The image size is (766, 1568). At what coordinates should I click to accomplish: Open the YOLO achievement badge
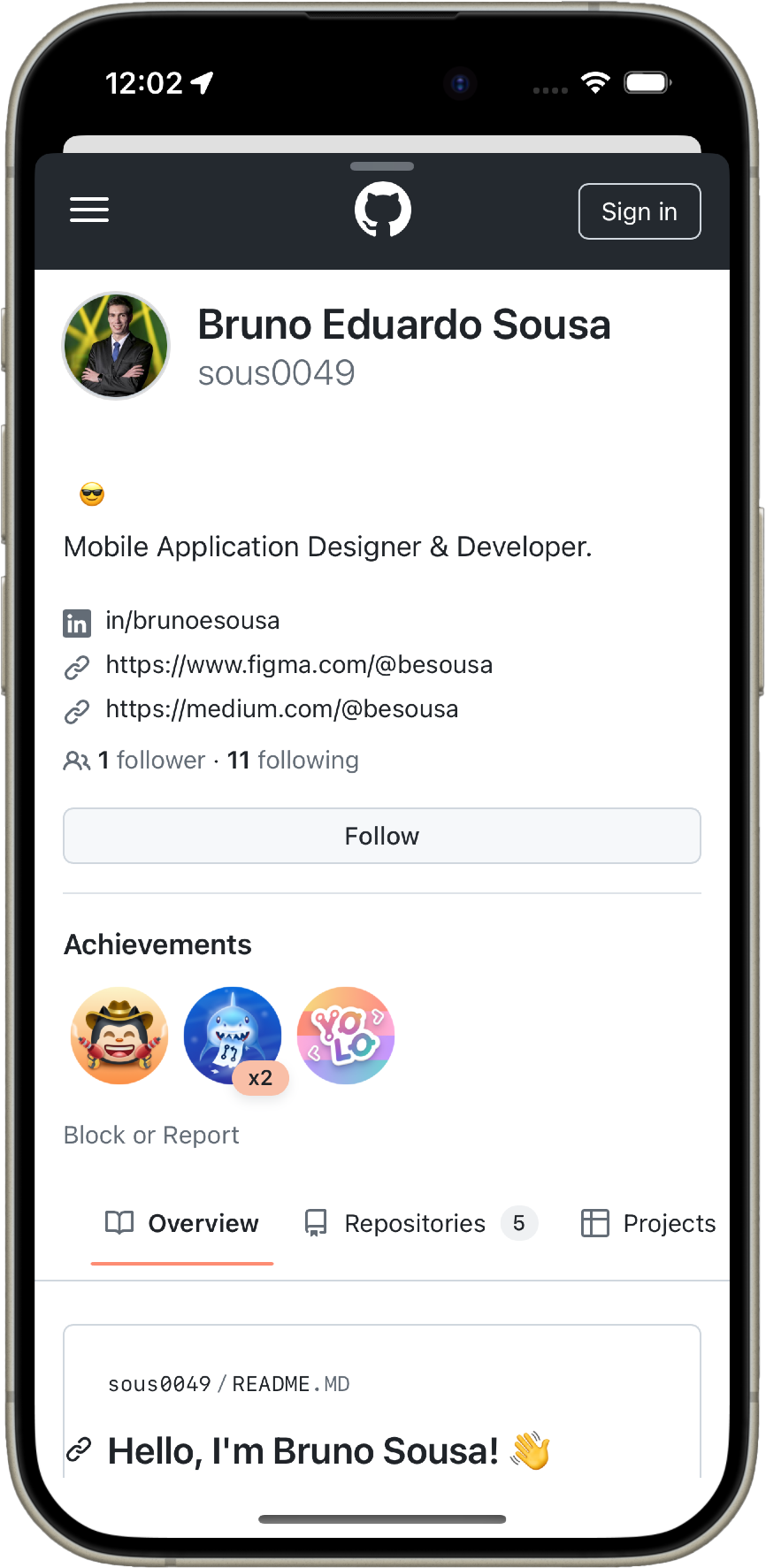click(x=346, y=1036)
